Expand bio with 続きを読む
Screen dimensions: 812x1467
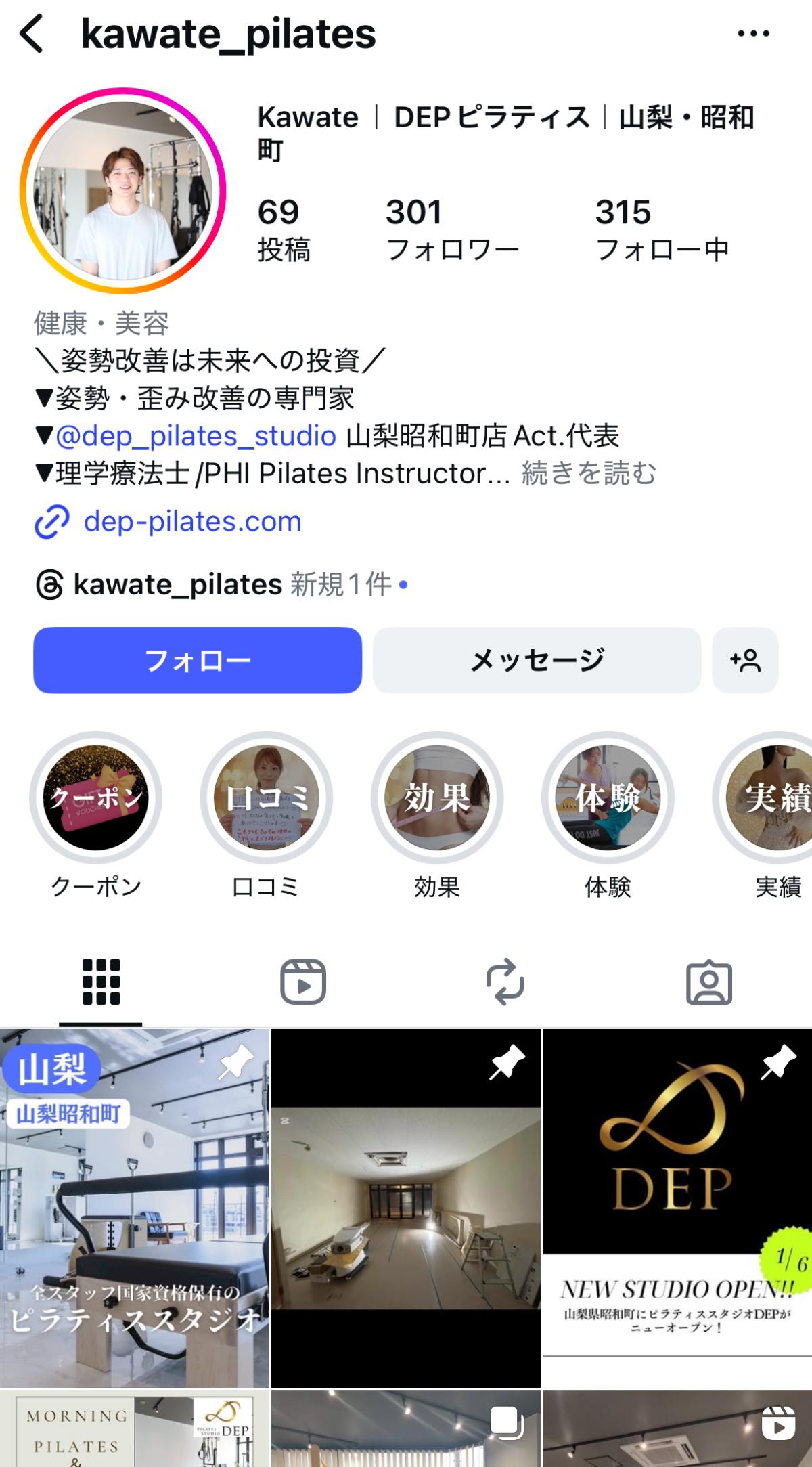tap(588, 473)
